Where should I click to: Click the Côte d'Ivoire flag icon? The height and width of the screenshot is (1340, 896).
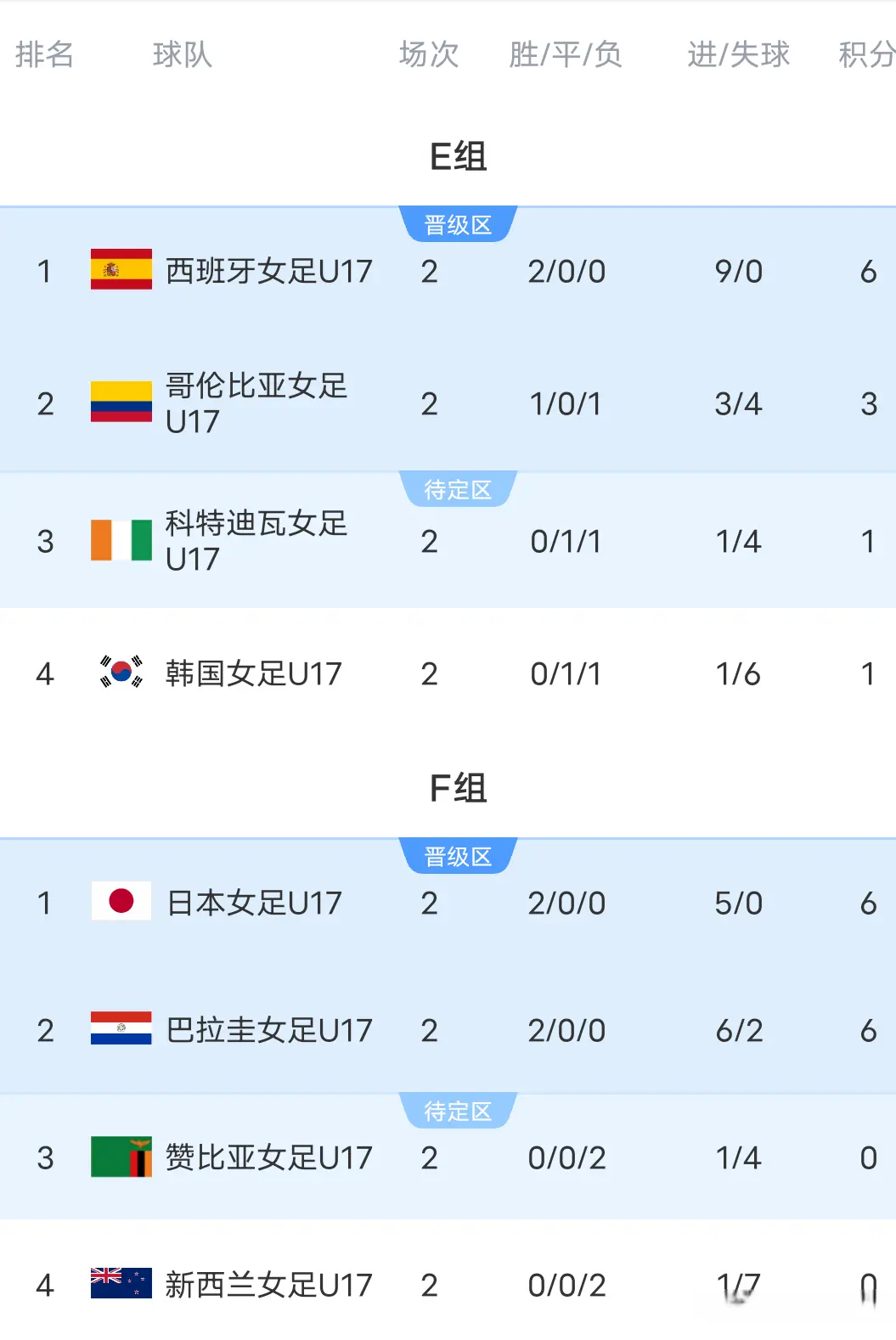120,540
